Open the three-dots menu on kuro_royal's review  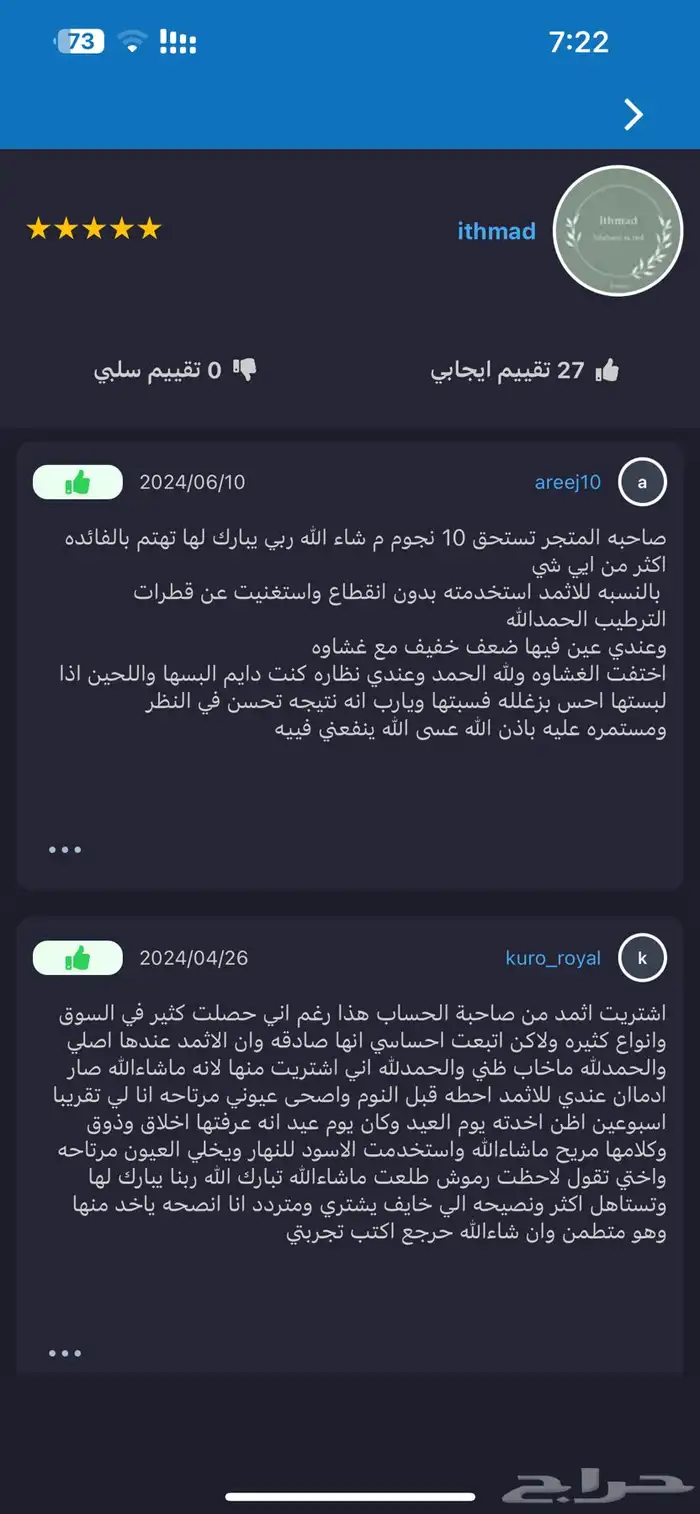65,1353
